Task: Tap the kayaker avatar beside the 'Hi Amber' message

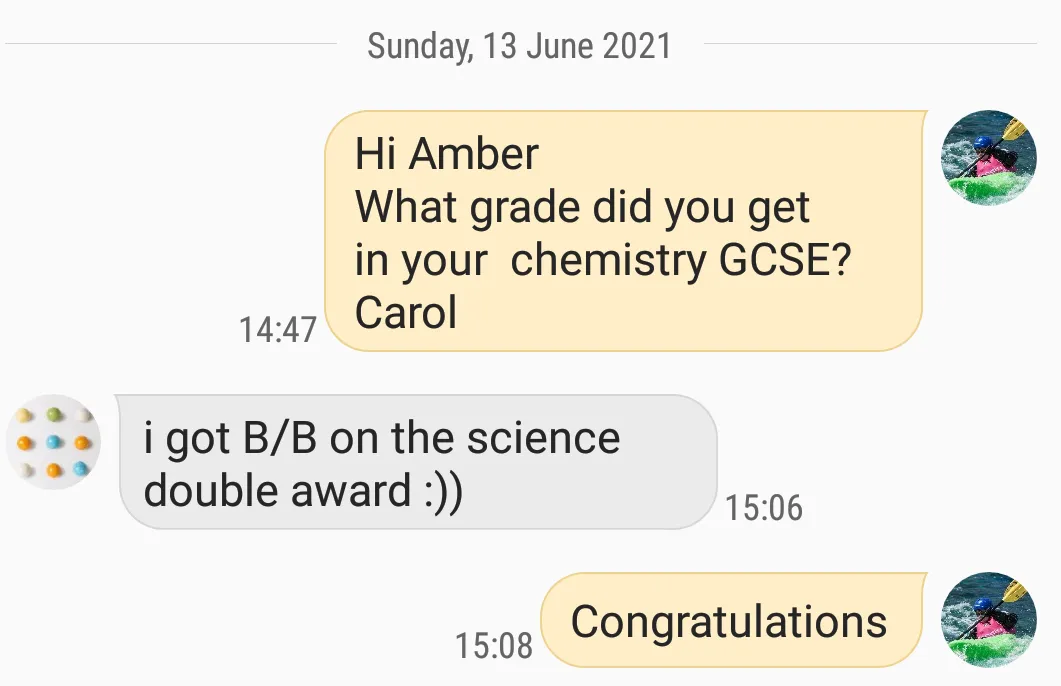Action: click(x=989, y=158)
